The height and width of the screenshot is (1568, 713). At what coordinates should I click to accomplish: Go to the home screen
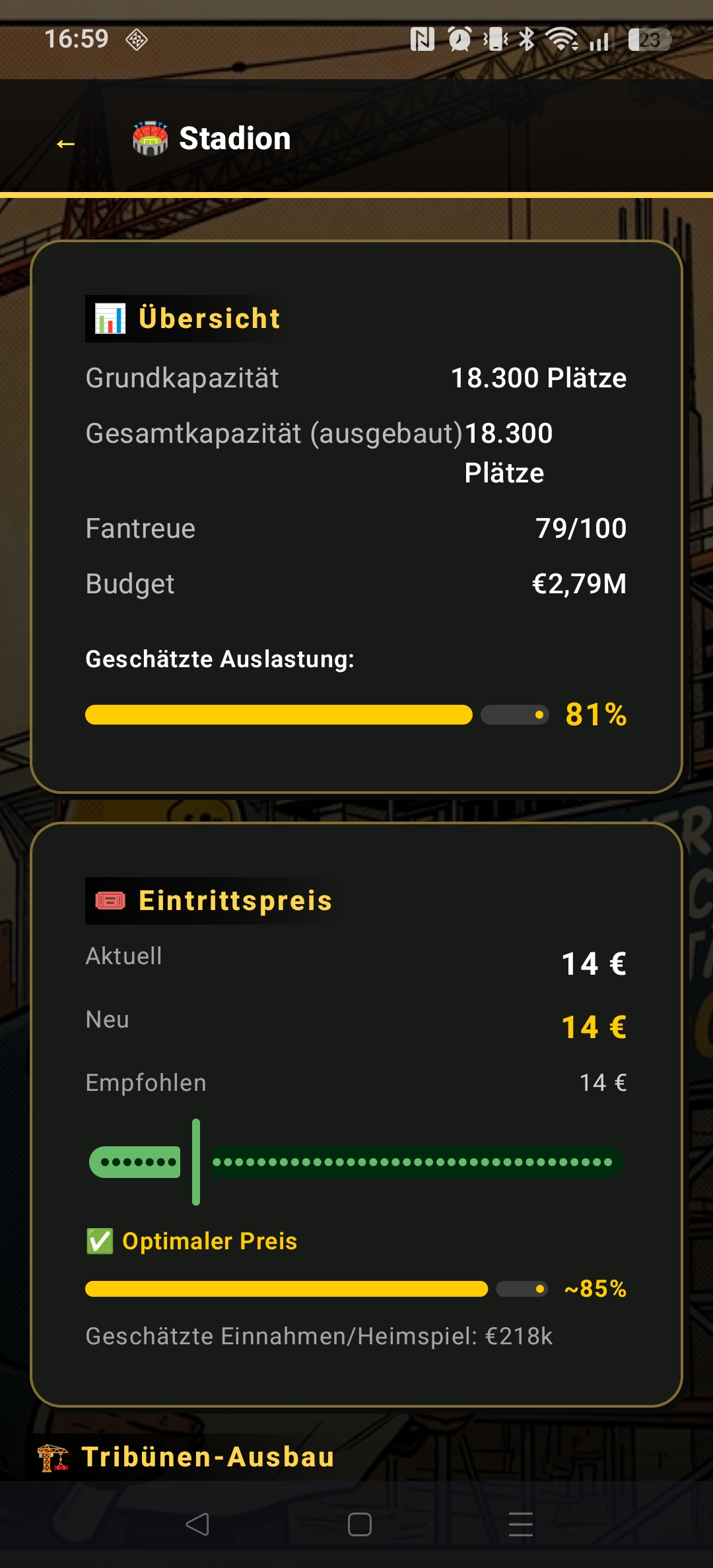pyautogui.click(x=359, y=1524)
